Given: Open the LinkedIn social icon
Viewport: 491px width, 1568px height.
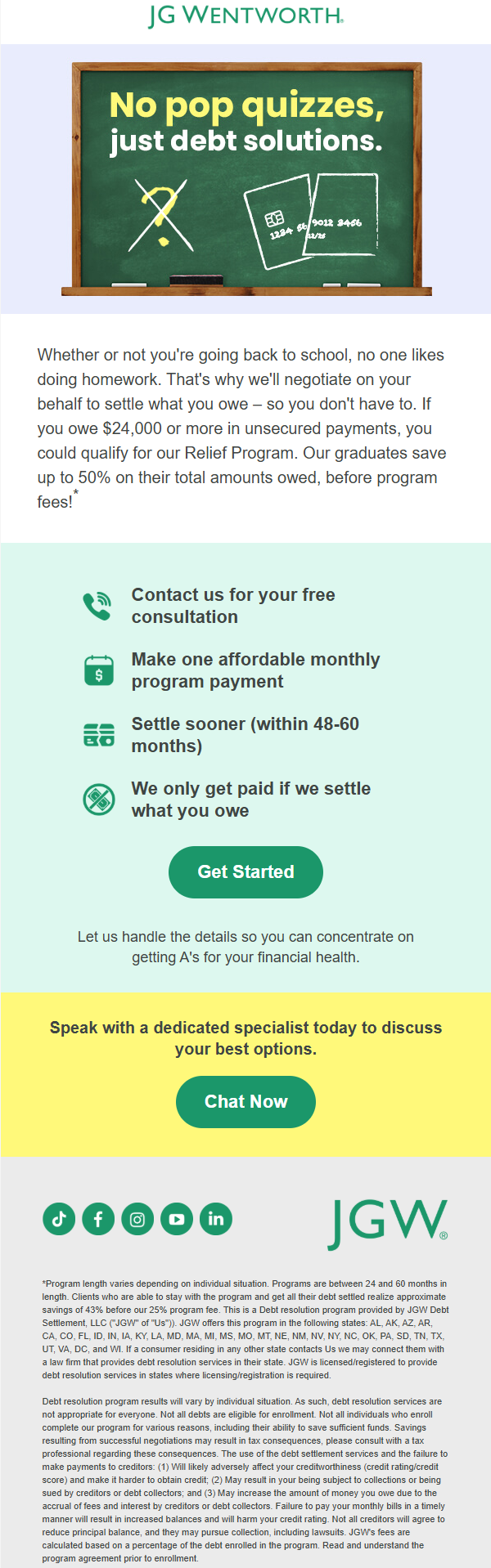Looking at the screenshot, I should coord(216,1219).
